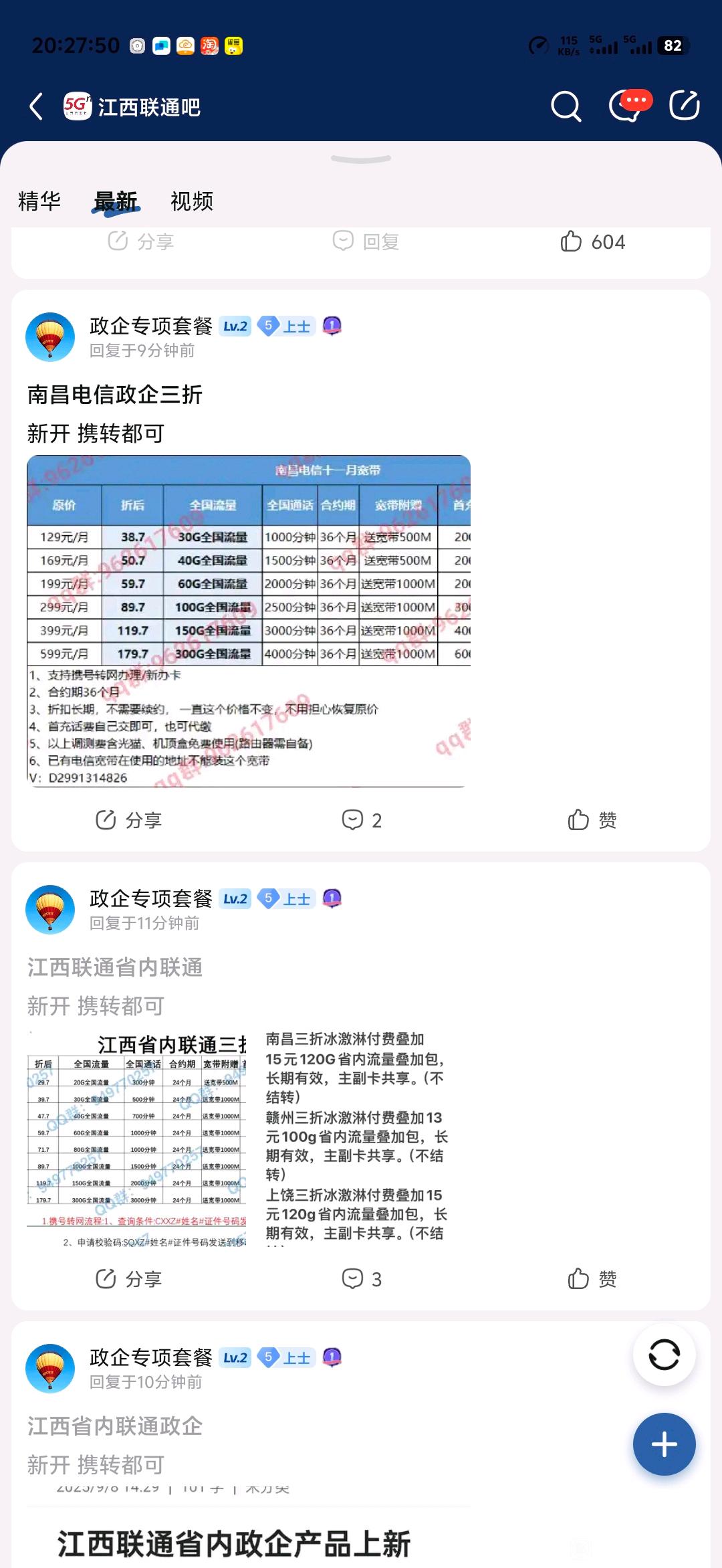
Task: View the 江西省内联通三折 table image
Action: (x=137, y=1139)
